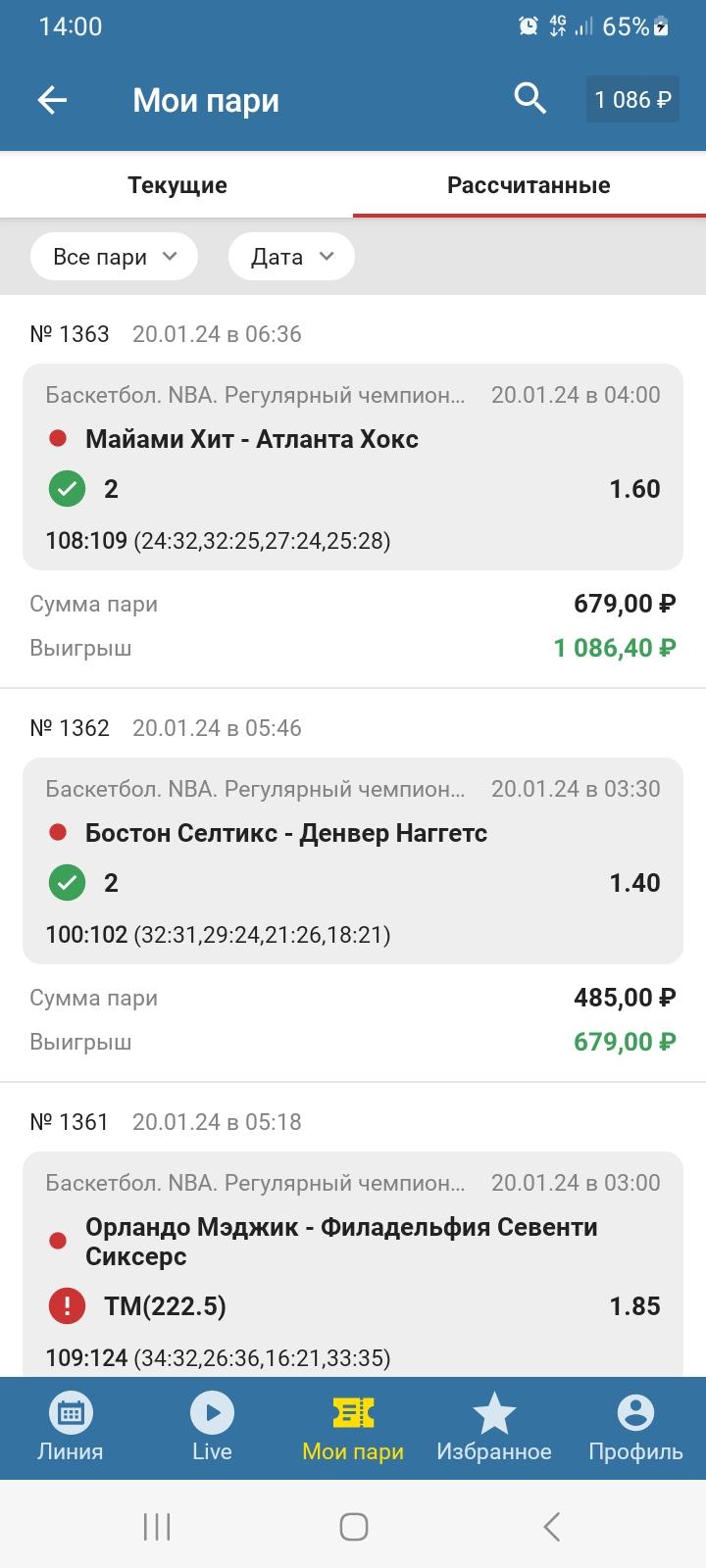
Task: Switch to the Текущие tab
Action: click(x=176, y=185)
